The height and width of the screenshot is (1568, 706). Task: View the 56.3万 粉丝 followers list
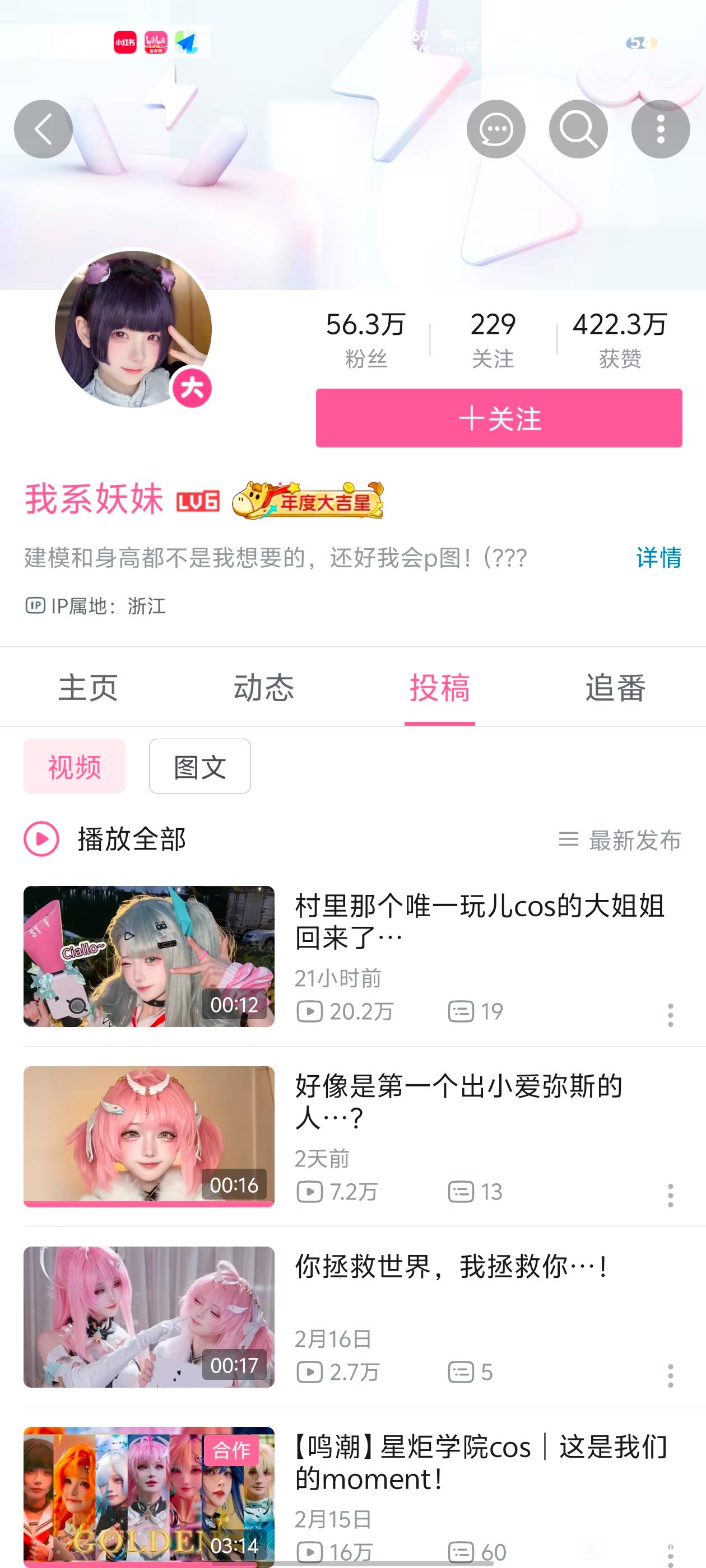[x=365, y=339]
